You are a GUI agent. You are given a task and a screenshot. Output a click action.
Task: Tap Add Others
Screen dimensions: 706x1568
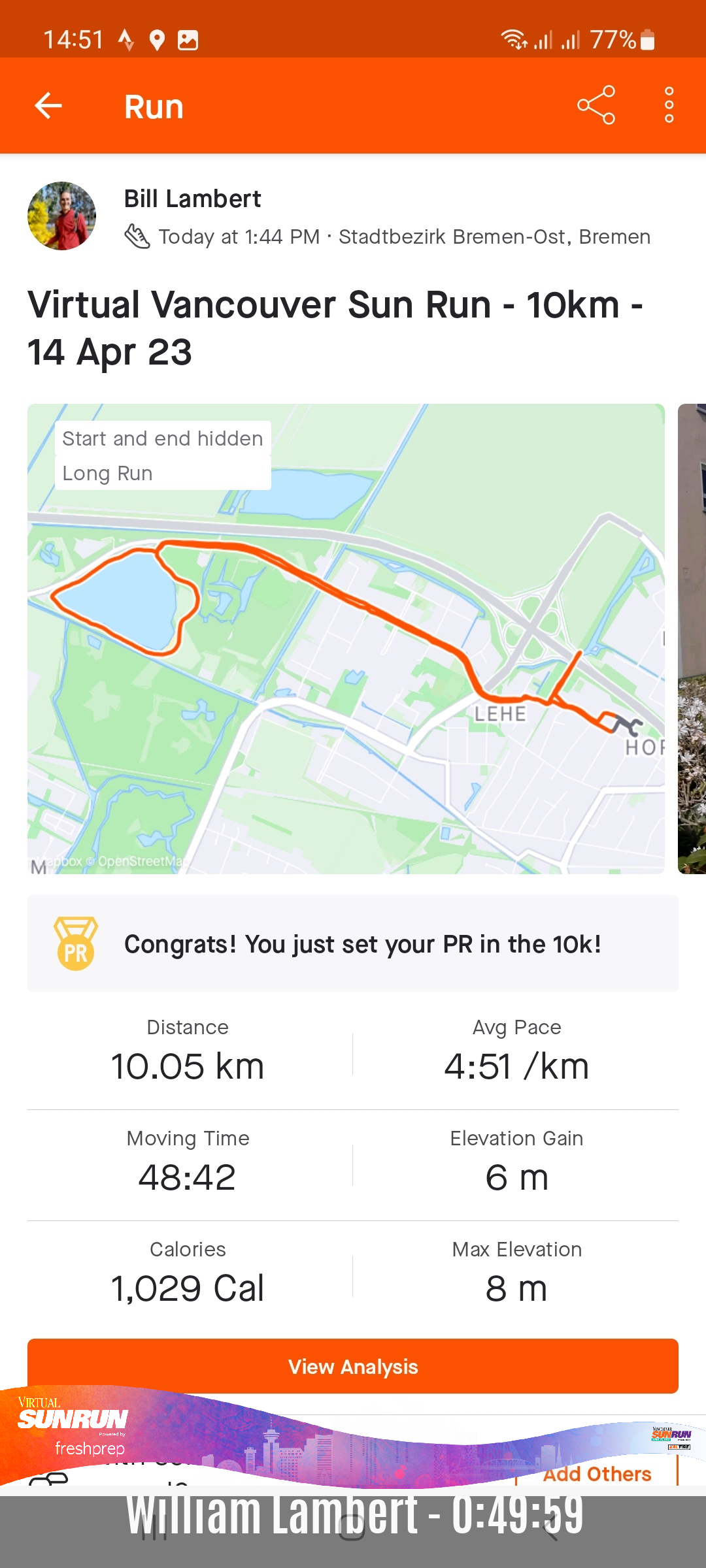(597, 1474)
